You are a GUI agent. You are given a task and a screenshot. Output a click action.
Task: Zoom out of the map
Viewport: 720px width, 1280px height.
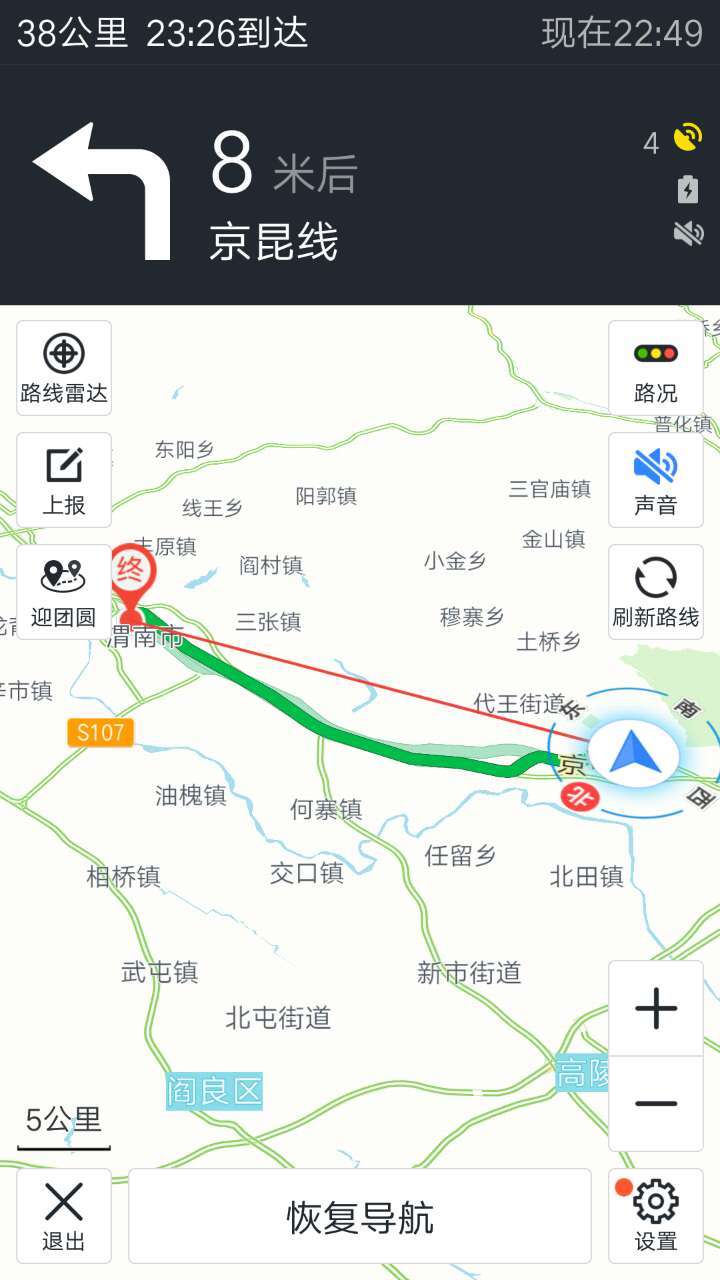(x=656, y=1103)
